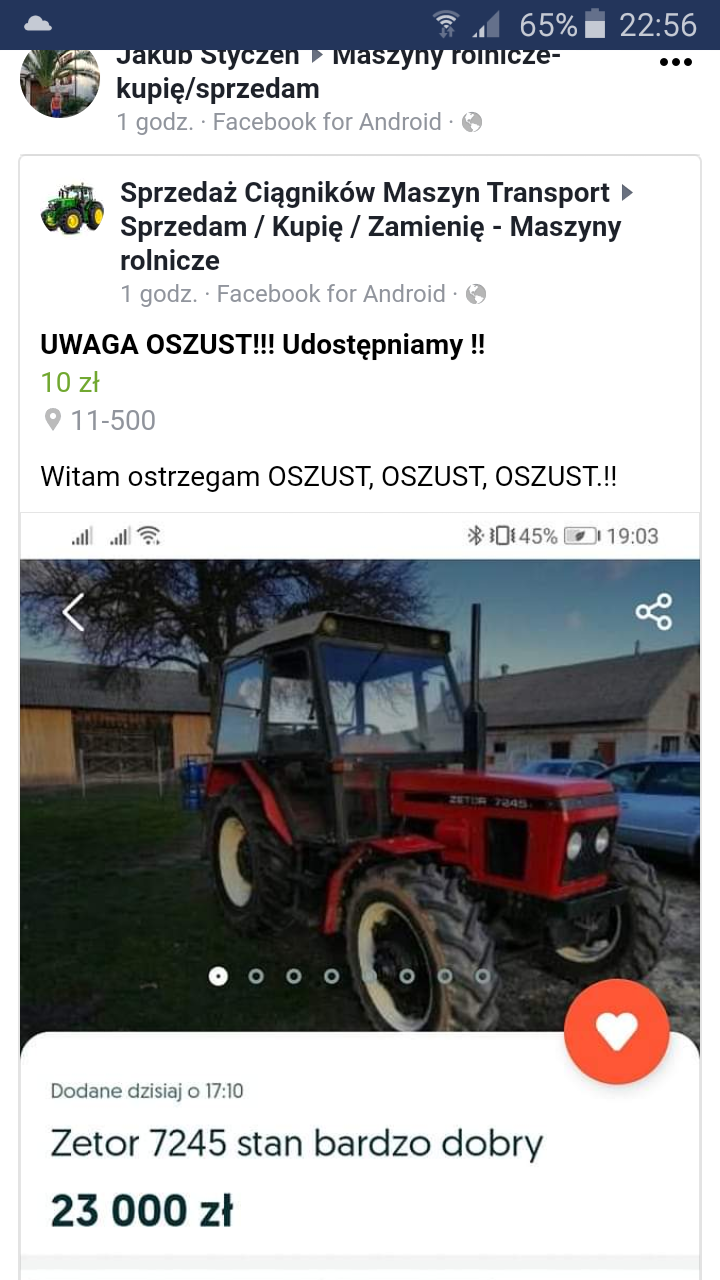This screenshot has width=720, height=1280.
Task: Tap the green tractor avatar of shared post
Action: point(72,208)
